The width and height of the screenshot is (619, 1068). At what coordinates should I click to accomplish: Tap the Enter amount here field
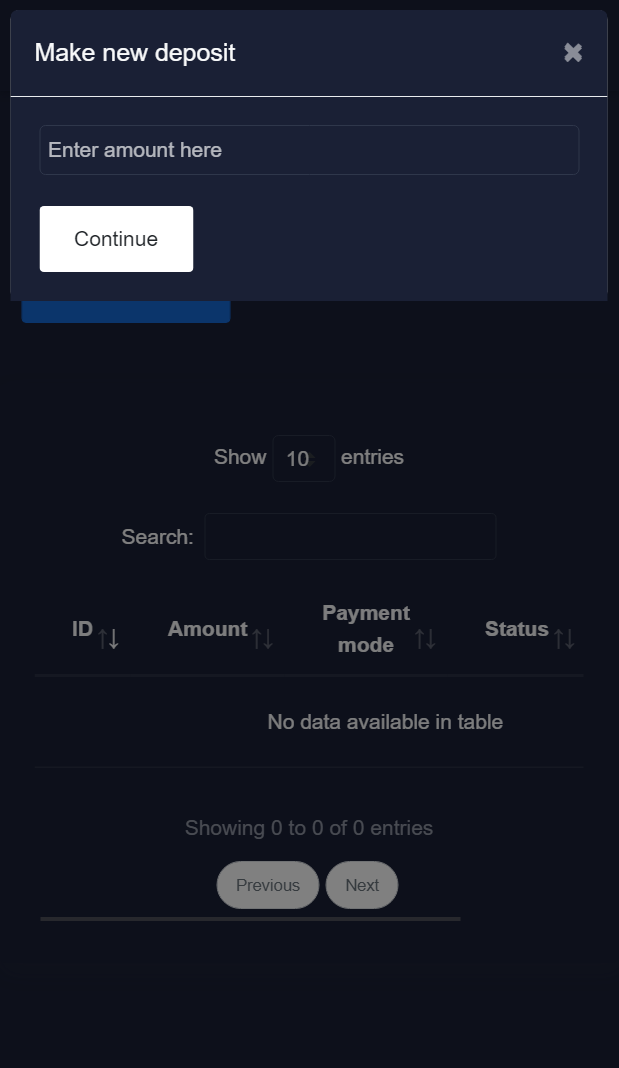tap(309, 150)
